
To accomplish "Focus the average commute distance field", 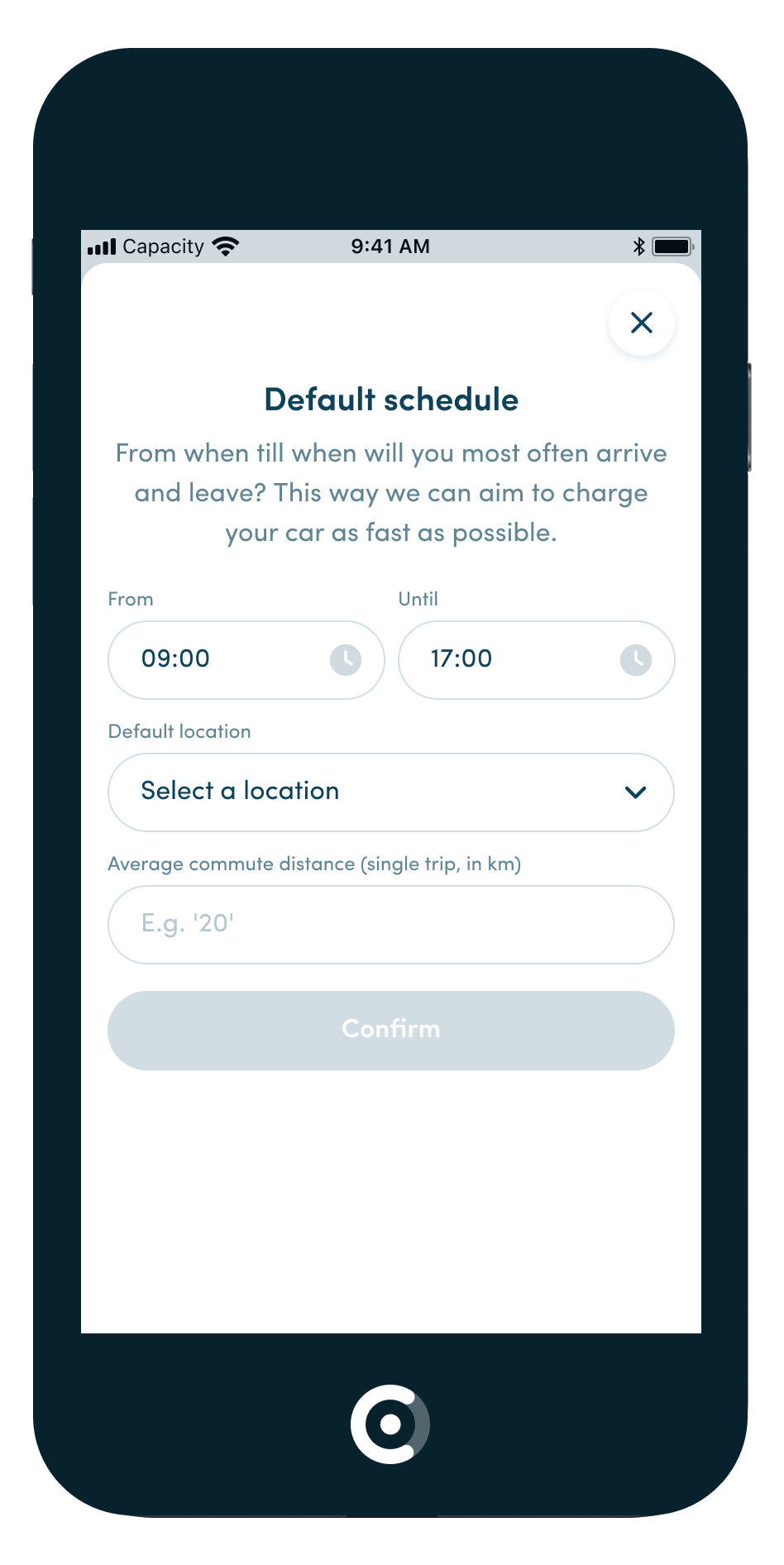I will pos(390,924).
